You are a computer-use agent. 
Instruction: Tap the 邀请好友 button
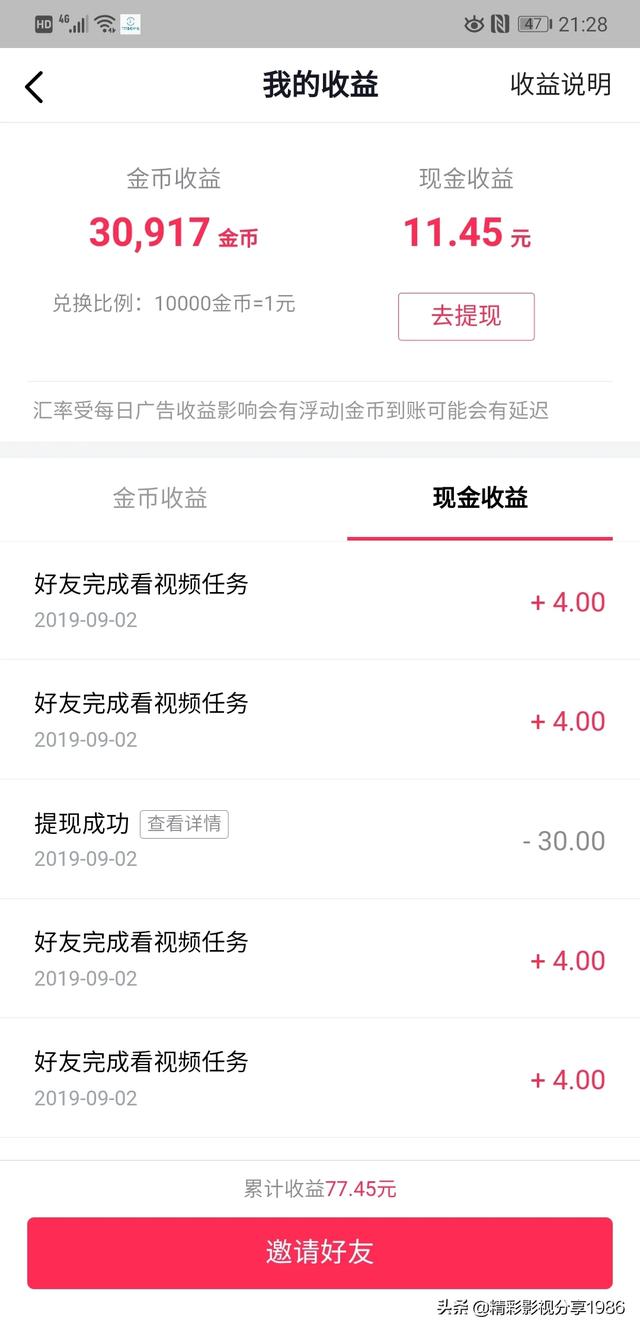(320, 1252)
